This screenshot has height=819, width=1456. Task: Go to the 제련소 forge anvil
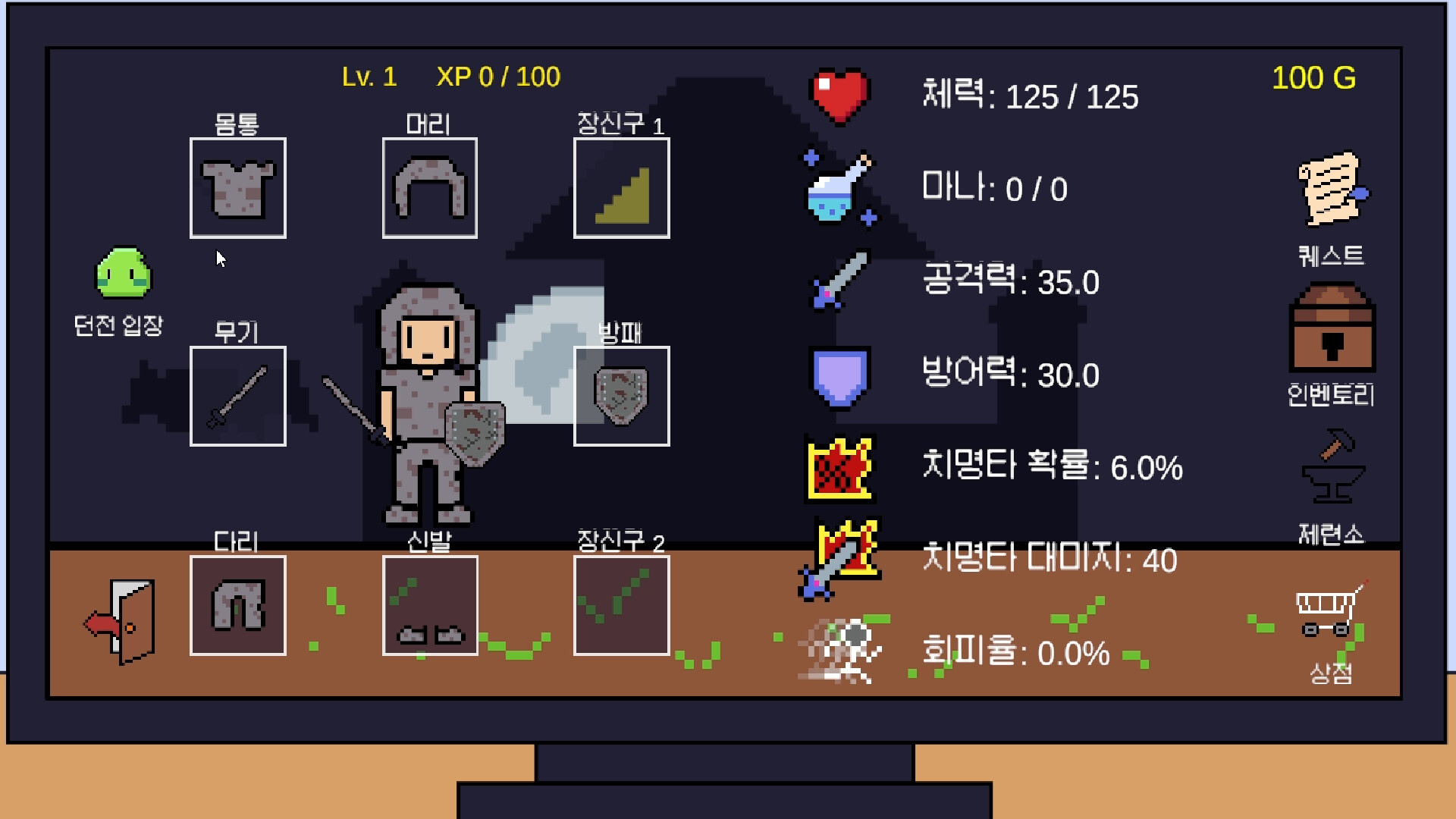click(1332, 466)
